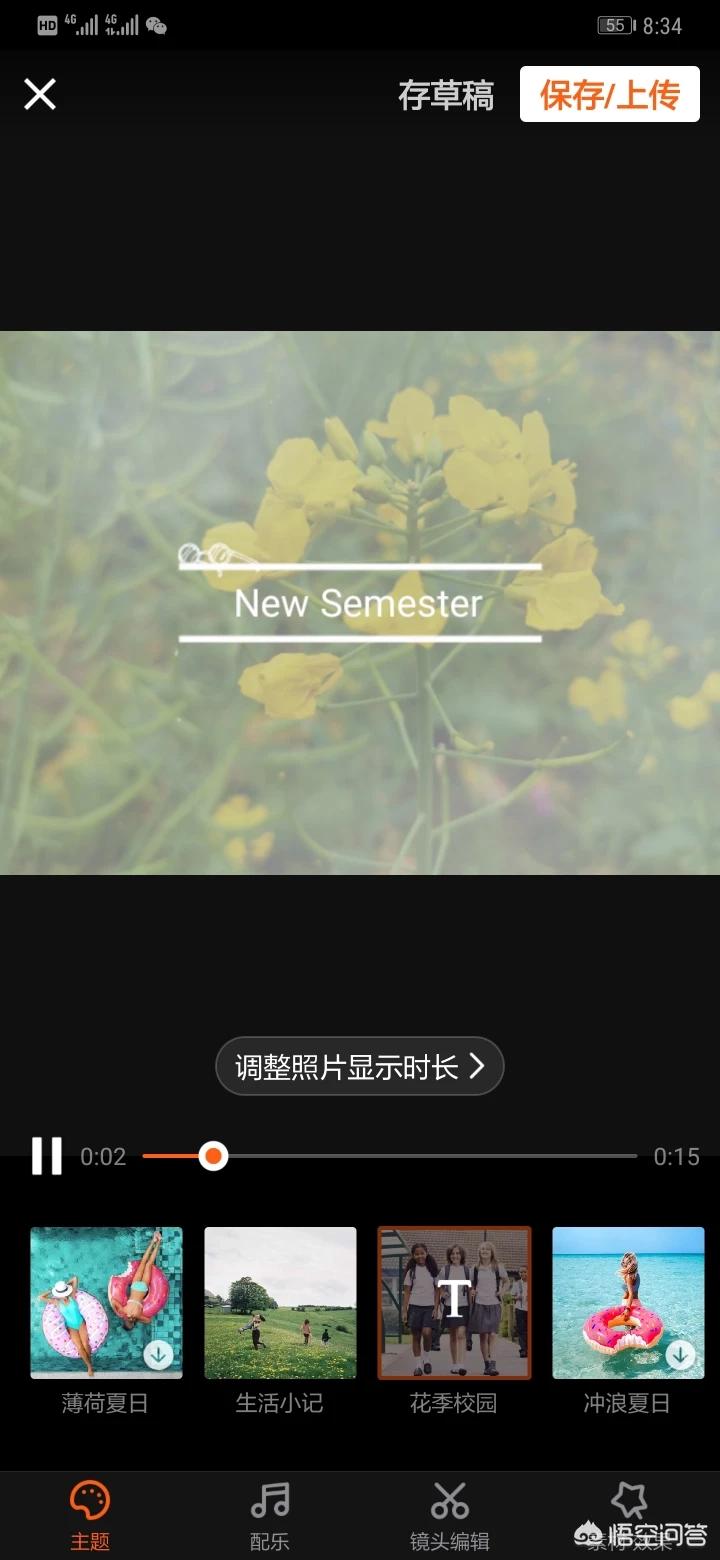Select the 薄荷夏日 theme
The height and width of the screenshot is (1560, 720).
coord(106,1303)
